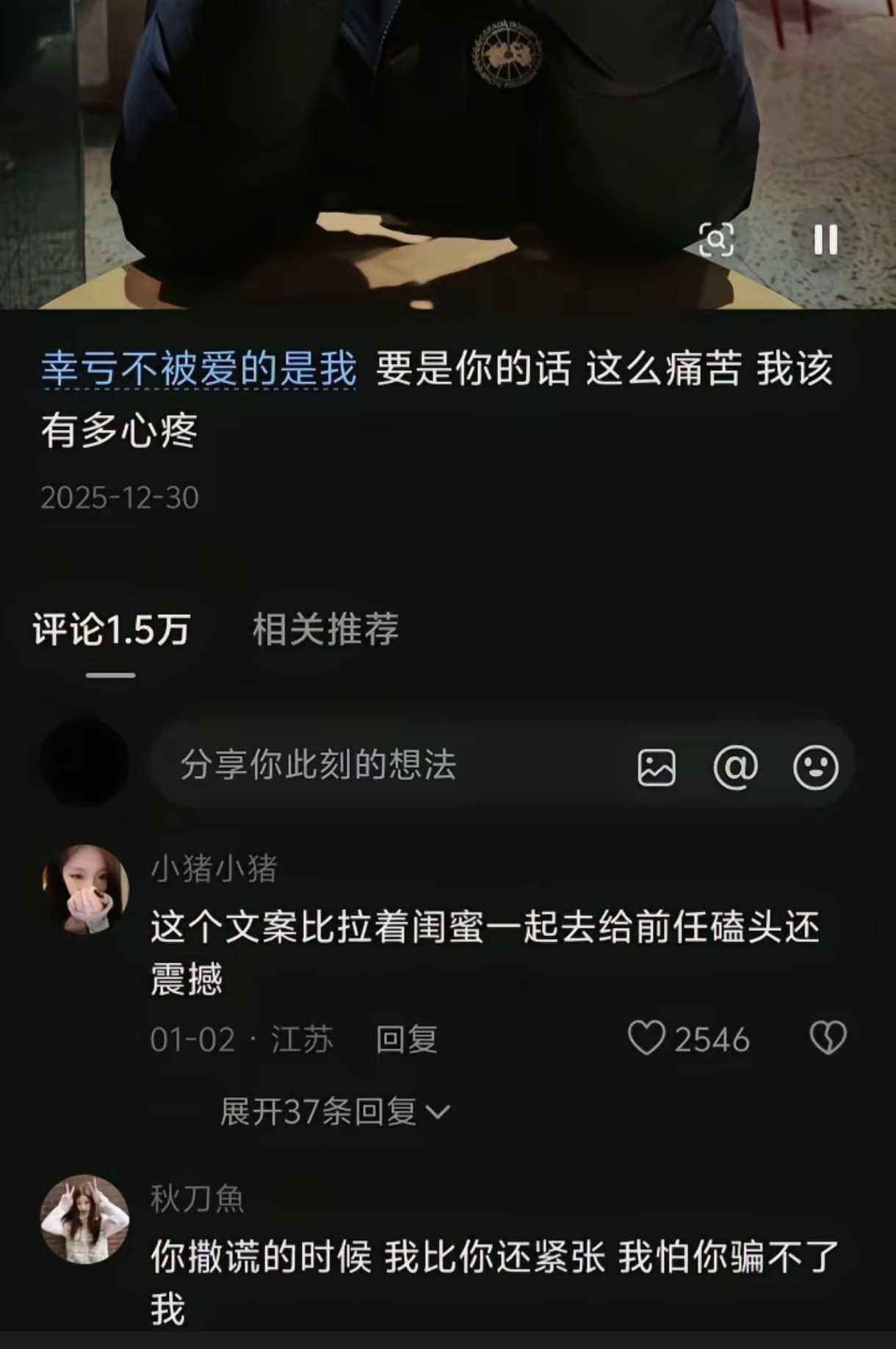This screenshot has width=896, height=1349.
Task: Open the emoji picker in comment box
Action: pos(815,767)
